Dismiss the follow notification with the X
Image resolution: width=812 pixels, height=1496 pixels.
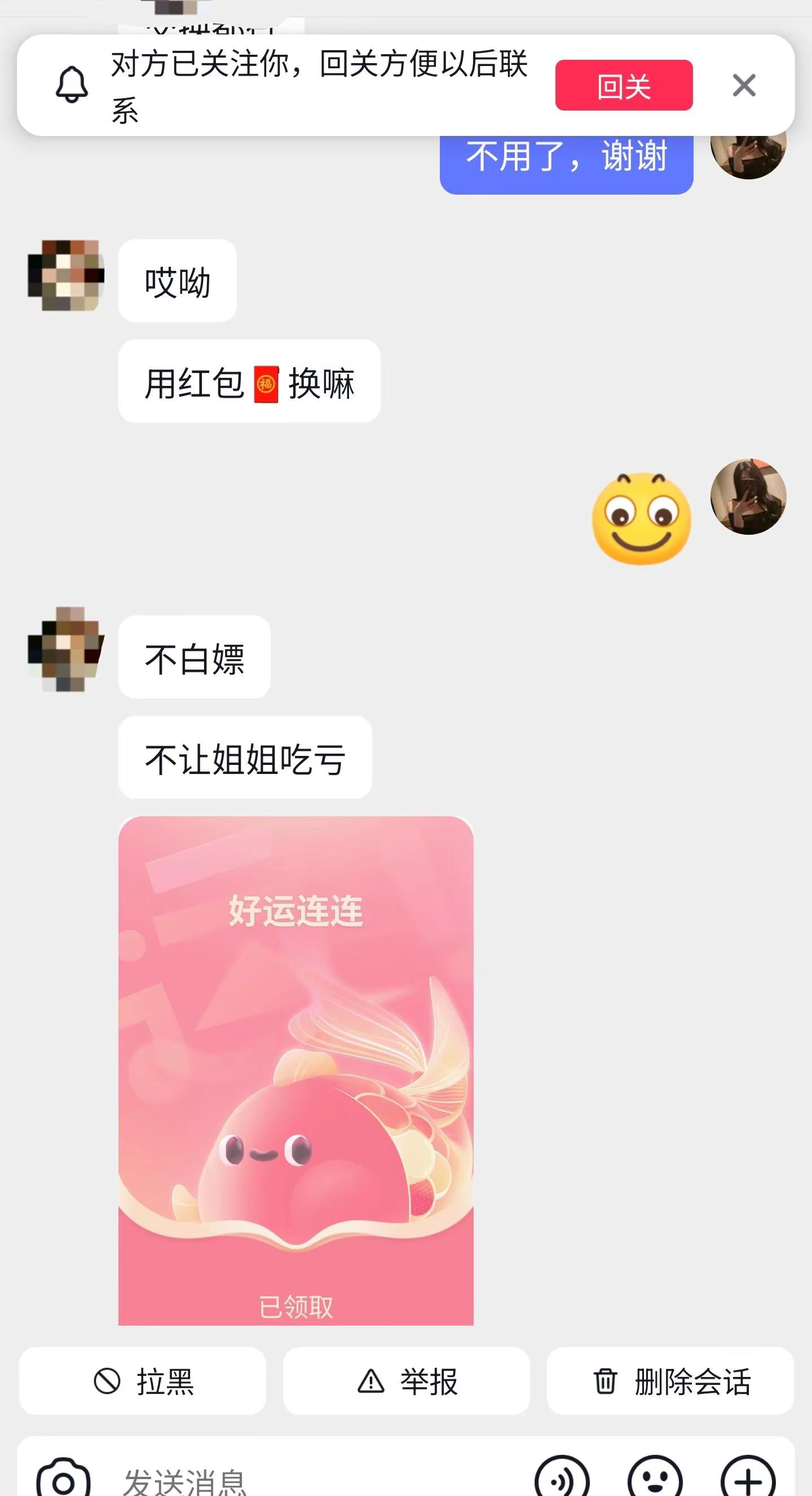pyautogui.click(x=745, y=85)
